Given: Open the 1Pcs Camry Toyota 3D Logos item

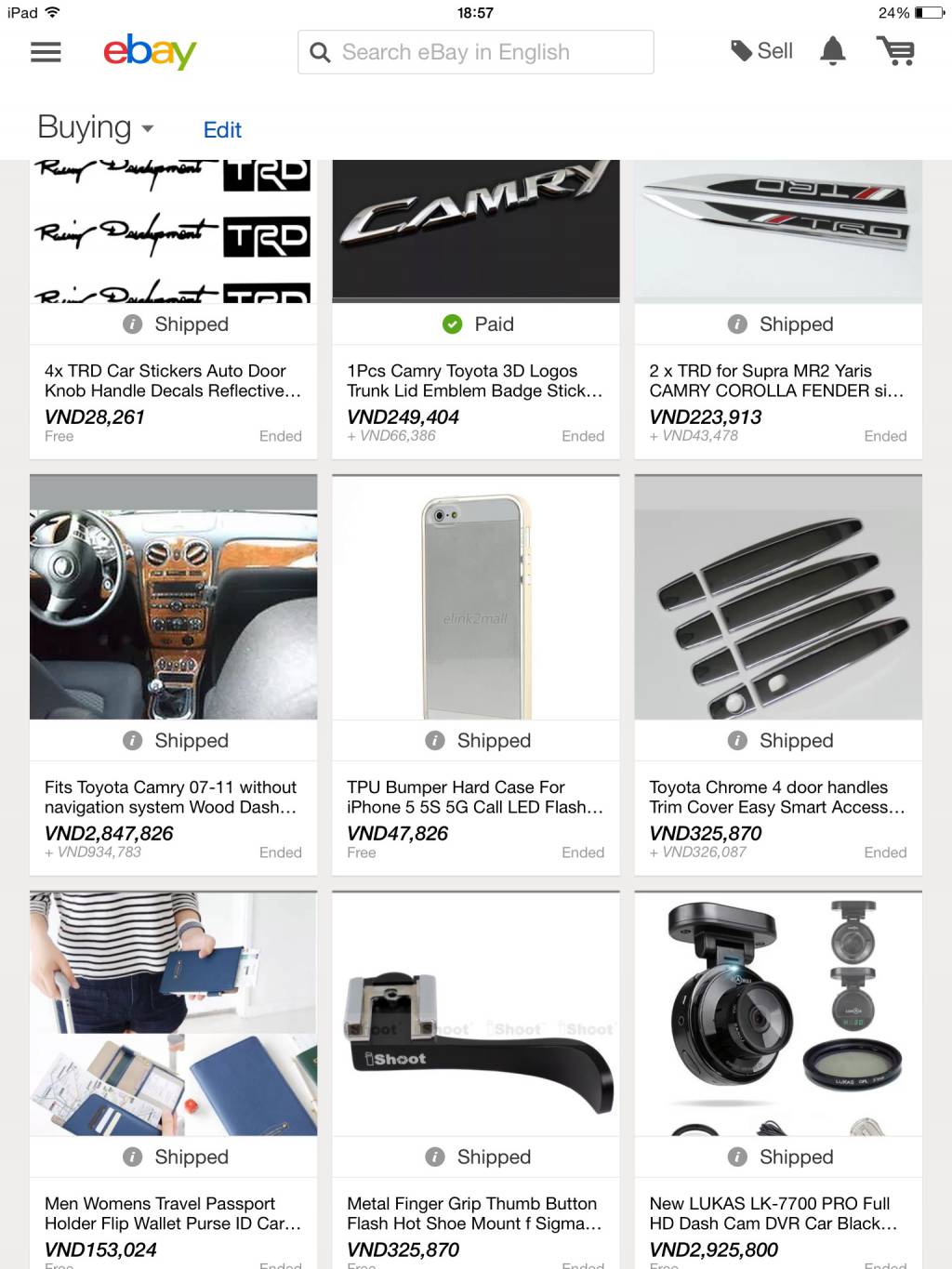Looking at the screenshot, I should [x=475, y=380].
